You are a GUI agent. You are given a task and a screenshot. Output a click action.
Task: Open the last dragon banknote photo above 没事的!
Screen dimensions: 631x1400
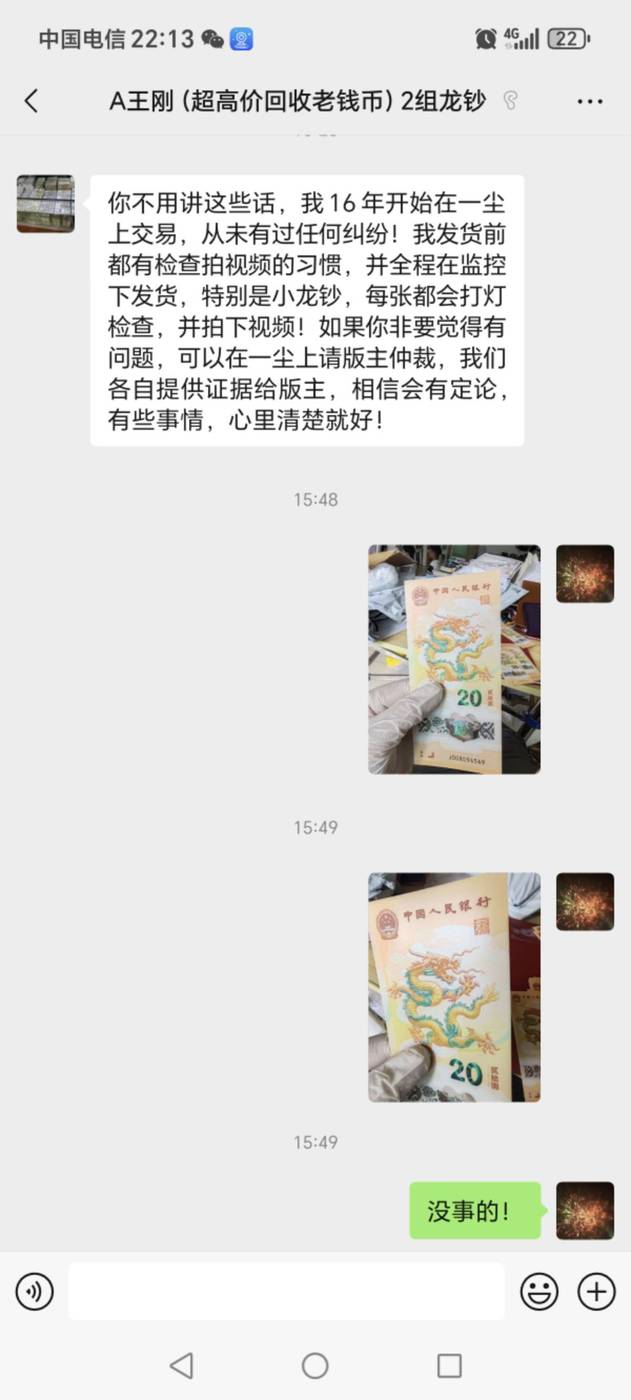pyautogui.click(x=454, y=987)
